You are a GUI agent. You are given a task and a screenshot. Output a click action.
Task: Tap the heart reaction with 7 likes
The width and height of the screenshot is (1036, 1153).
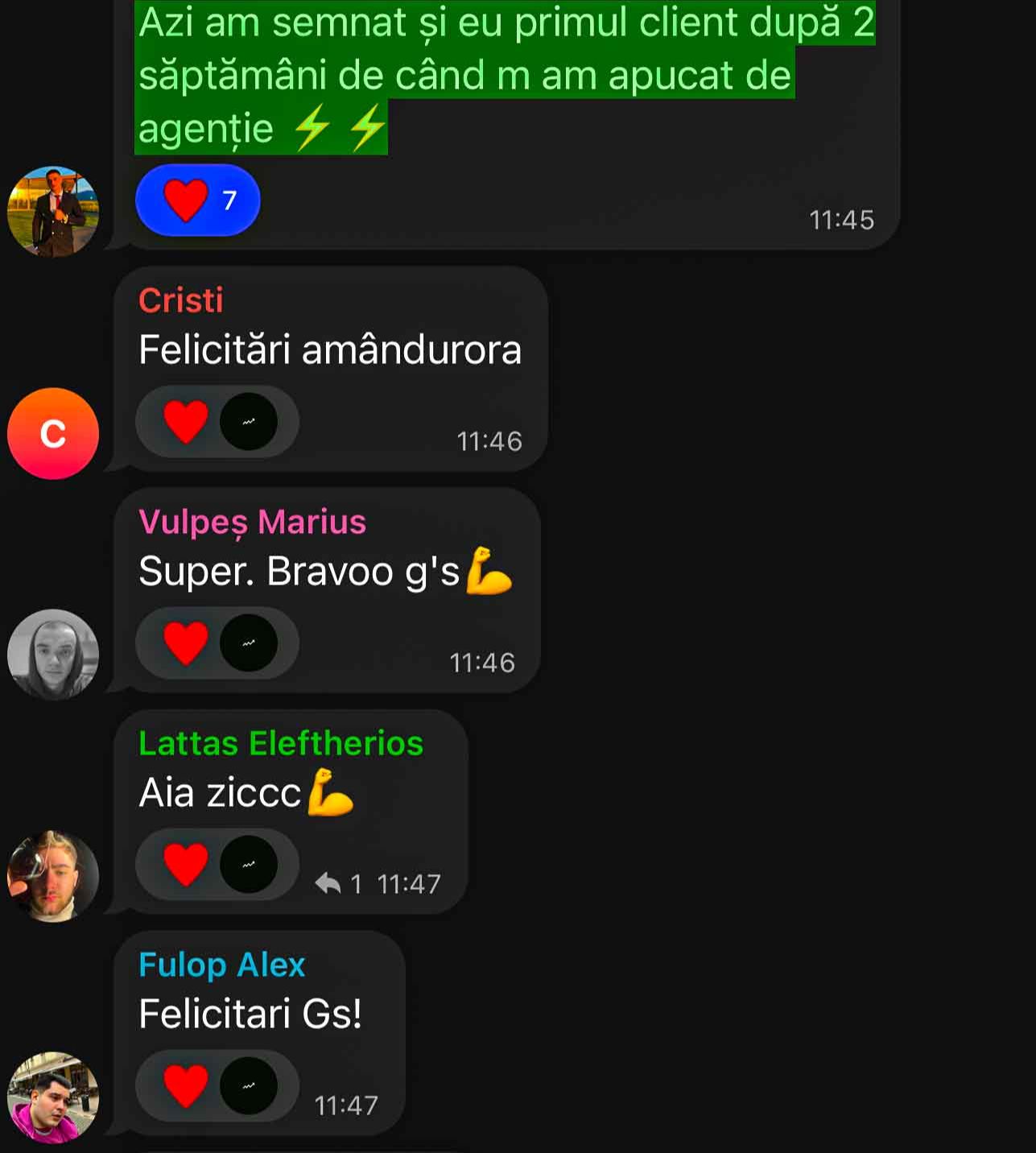197,200
